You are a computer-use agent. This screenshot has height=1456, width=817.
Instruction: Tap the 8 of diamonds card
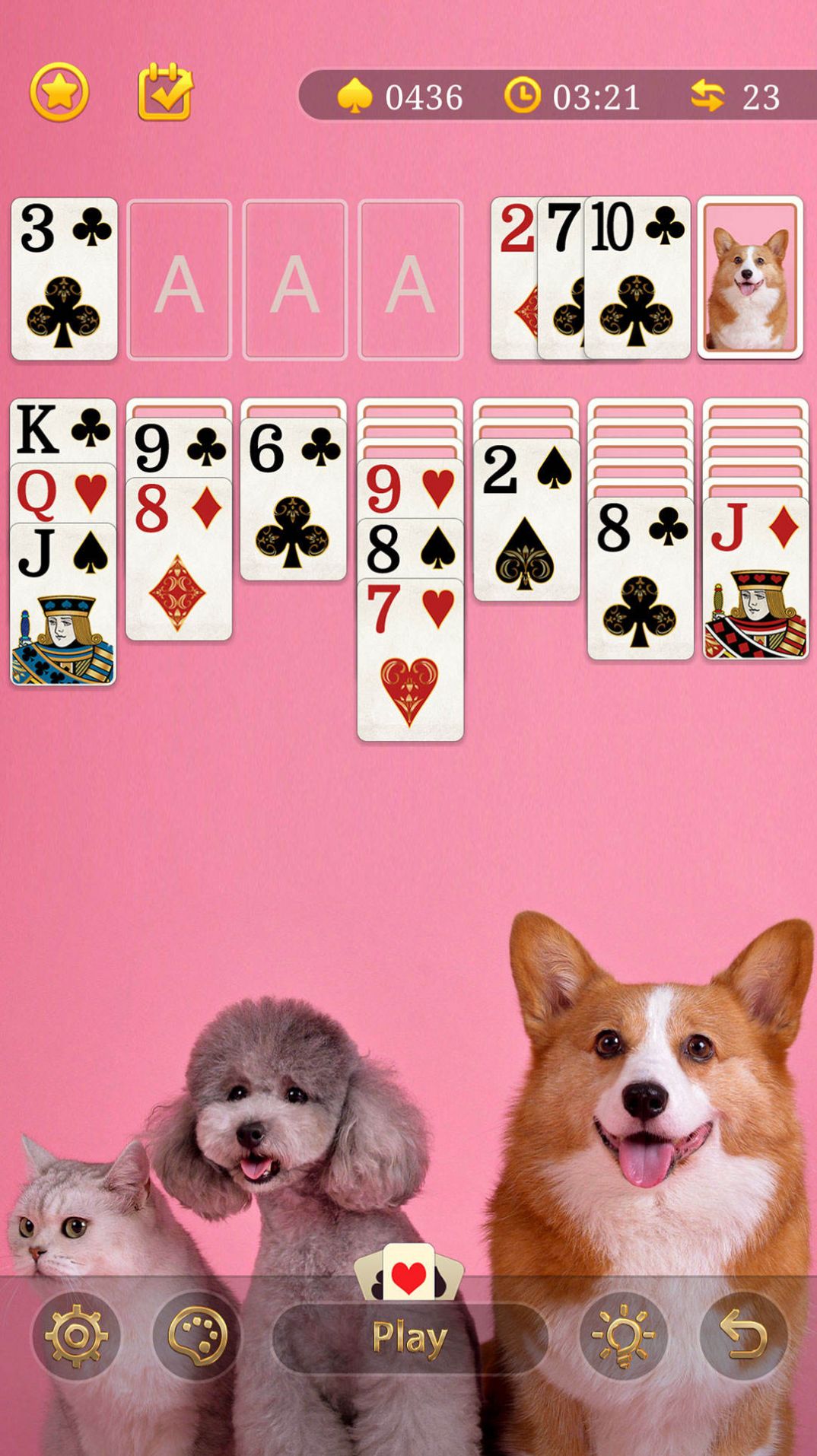click(x=179, y=563)
